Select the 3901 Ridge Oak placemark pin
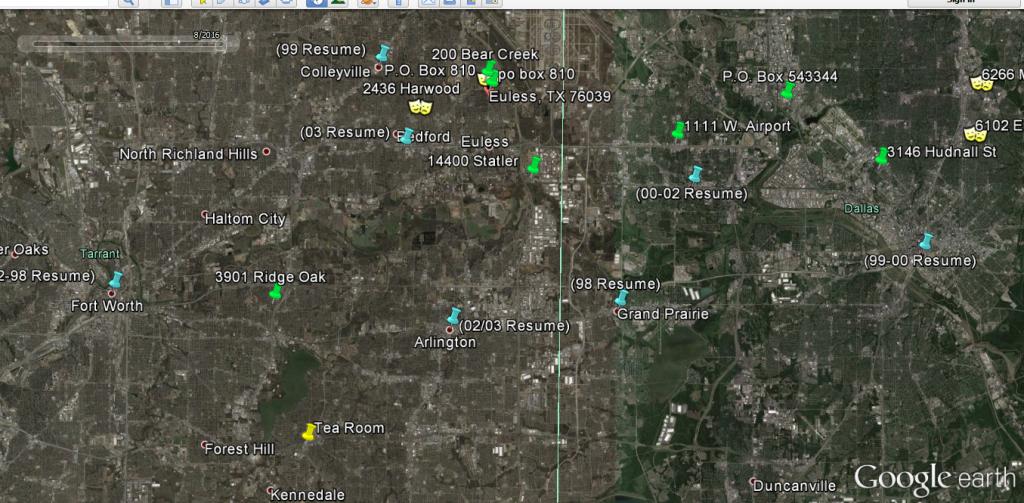The height and width of the screenshot is (503, 1024). [x=276, y=292]
